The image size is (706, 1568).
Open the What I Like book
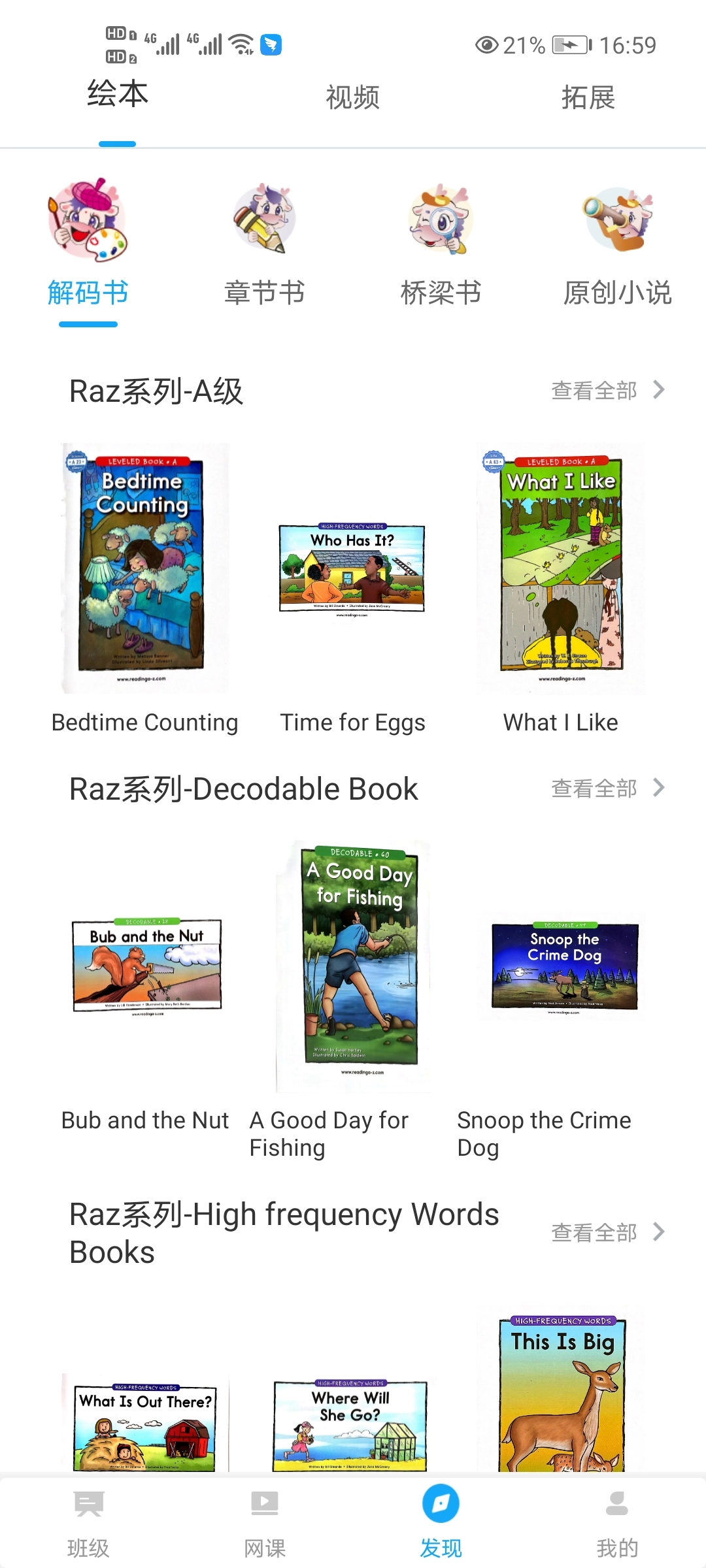coord(561,568)
